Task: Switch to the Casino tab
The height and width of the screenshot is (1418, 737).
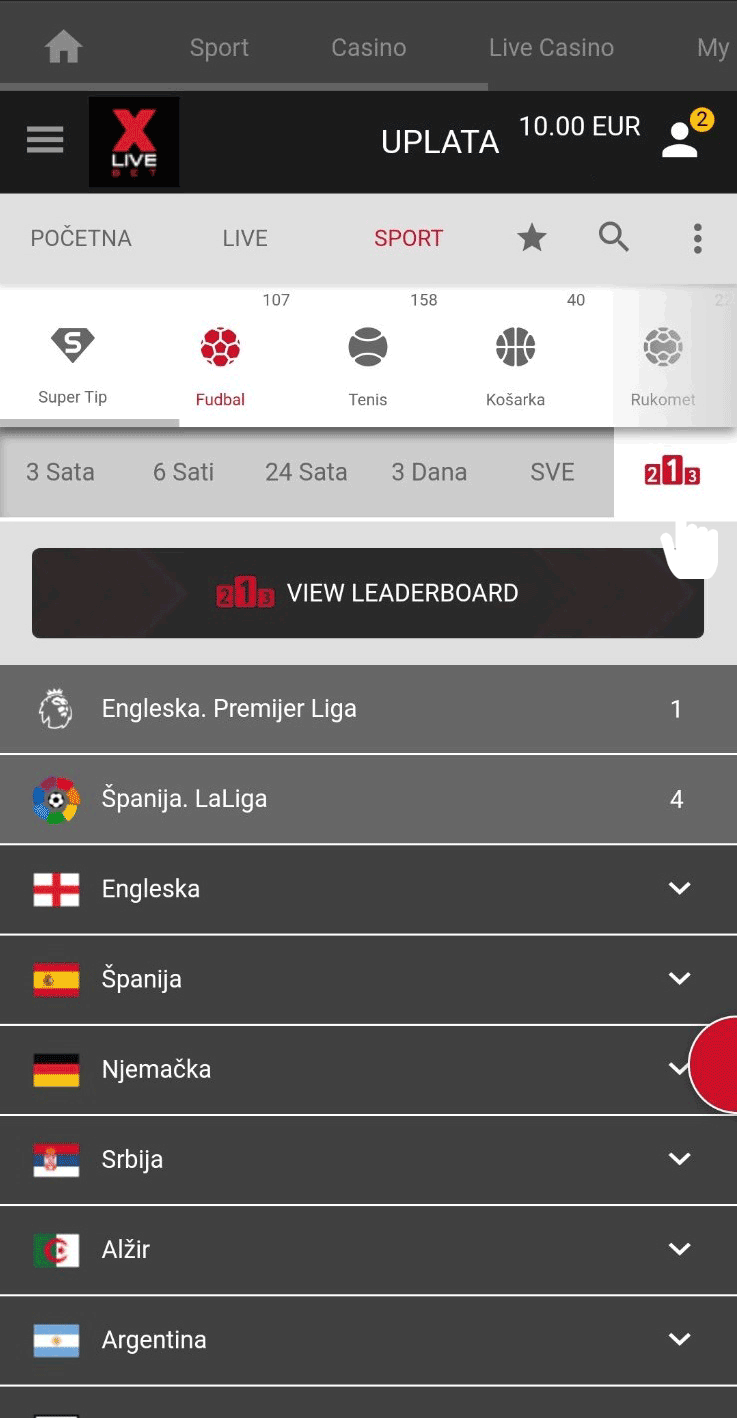Action: pos(369,47)
